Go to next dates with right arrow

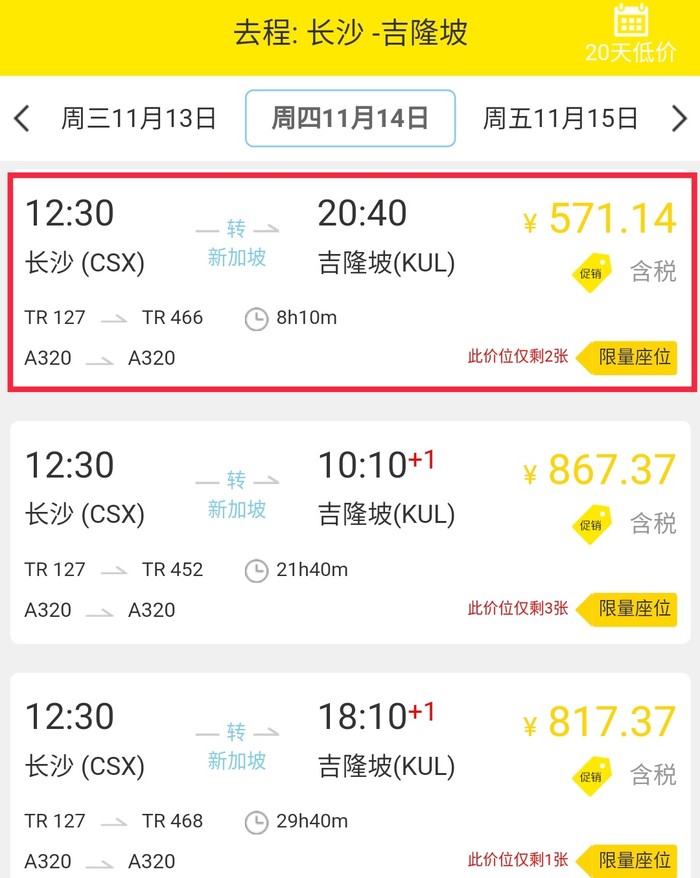[678, 119]
